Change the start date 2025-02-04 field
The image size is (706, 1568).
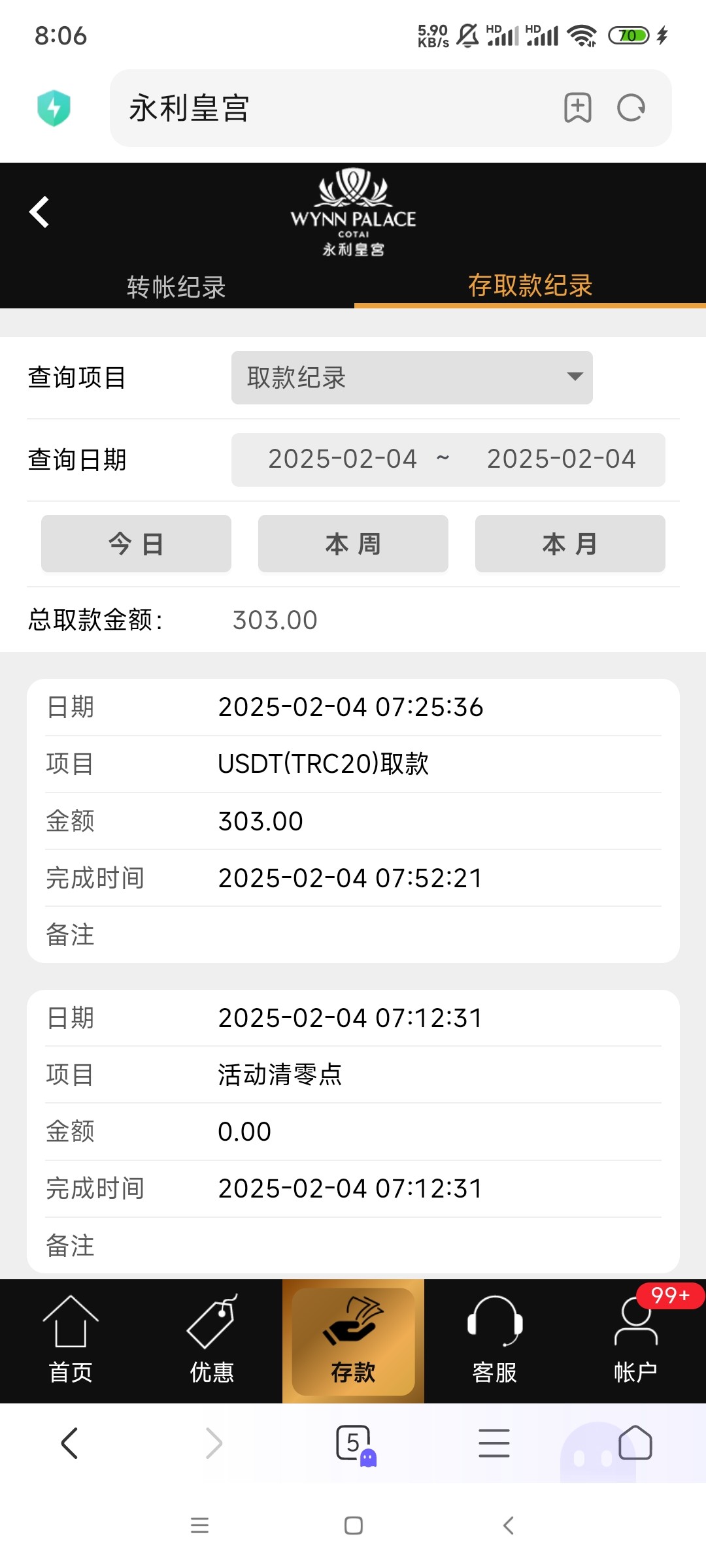tap(343, 459)
